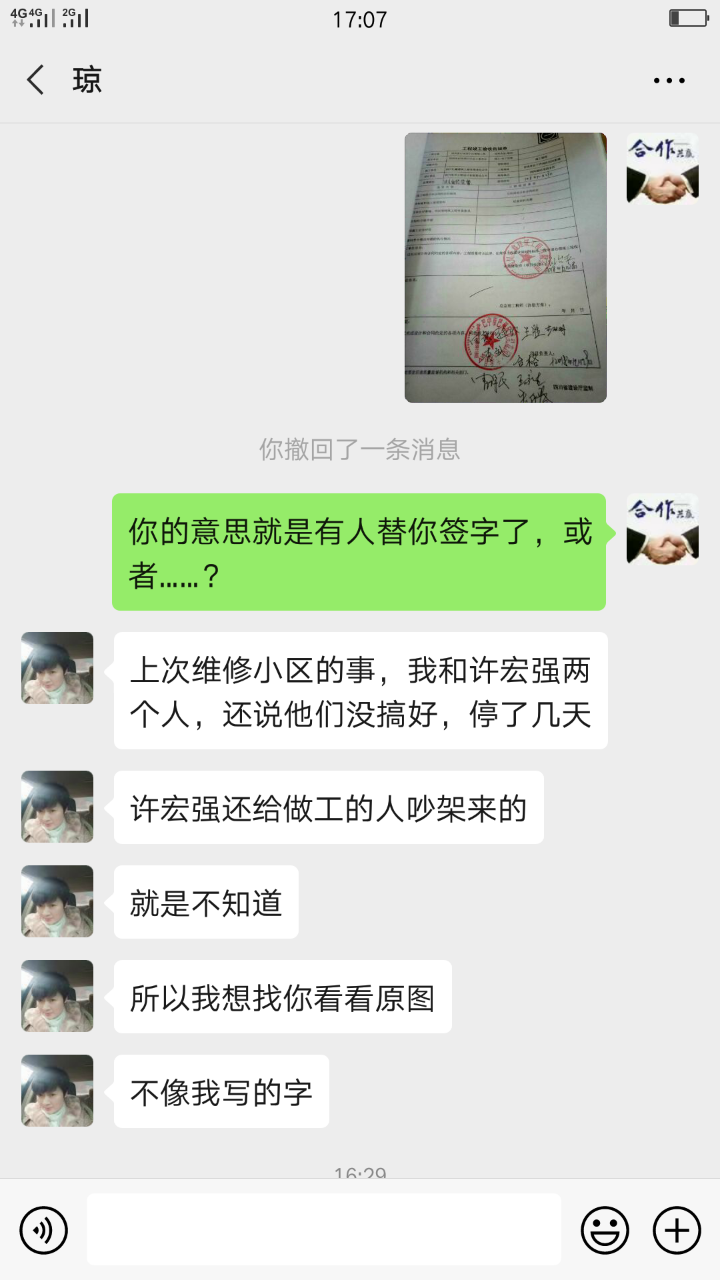Open the sent document photo
Screen dimensions: 720x1280
tap(505, 268)
